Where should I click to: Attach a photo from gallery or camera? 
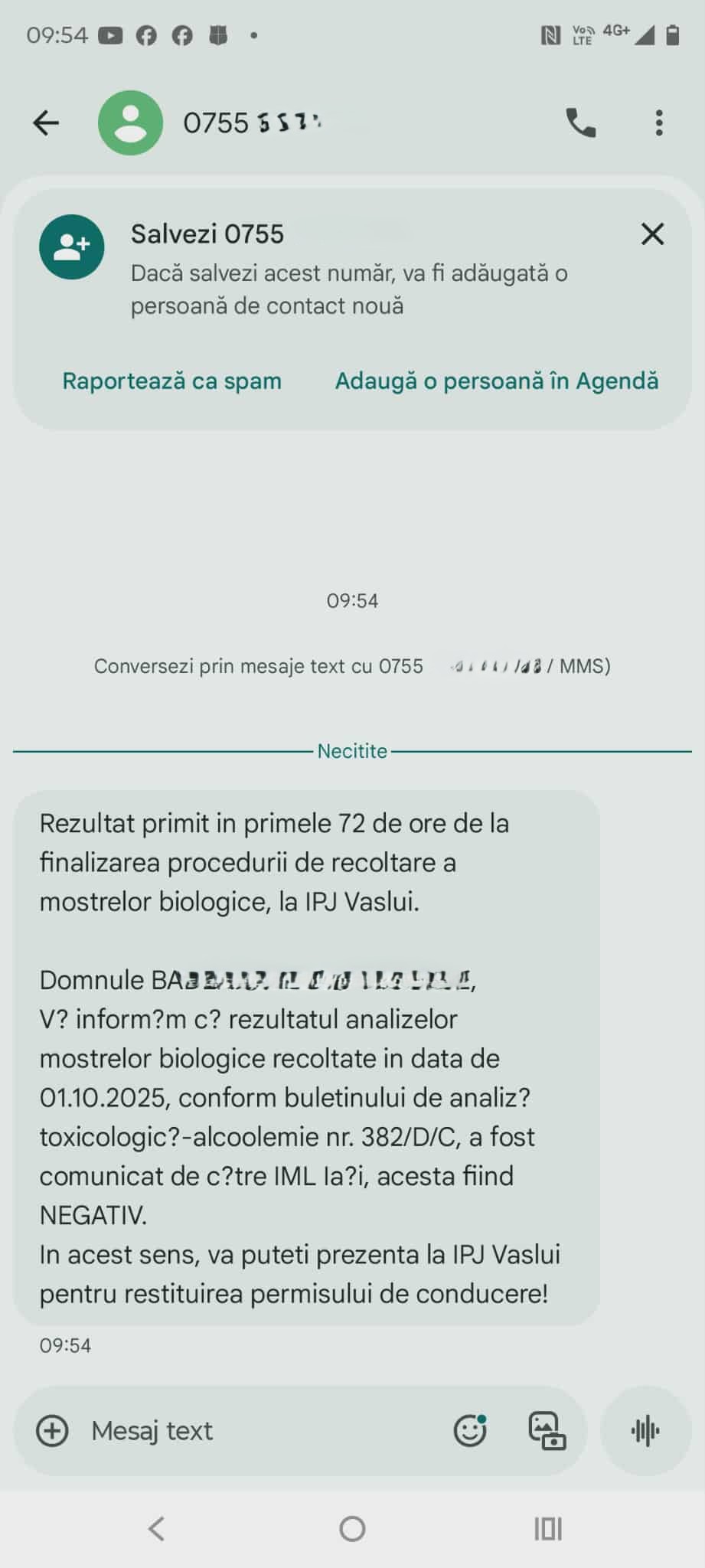(547, 1430)
